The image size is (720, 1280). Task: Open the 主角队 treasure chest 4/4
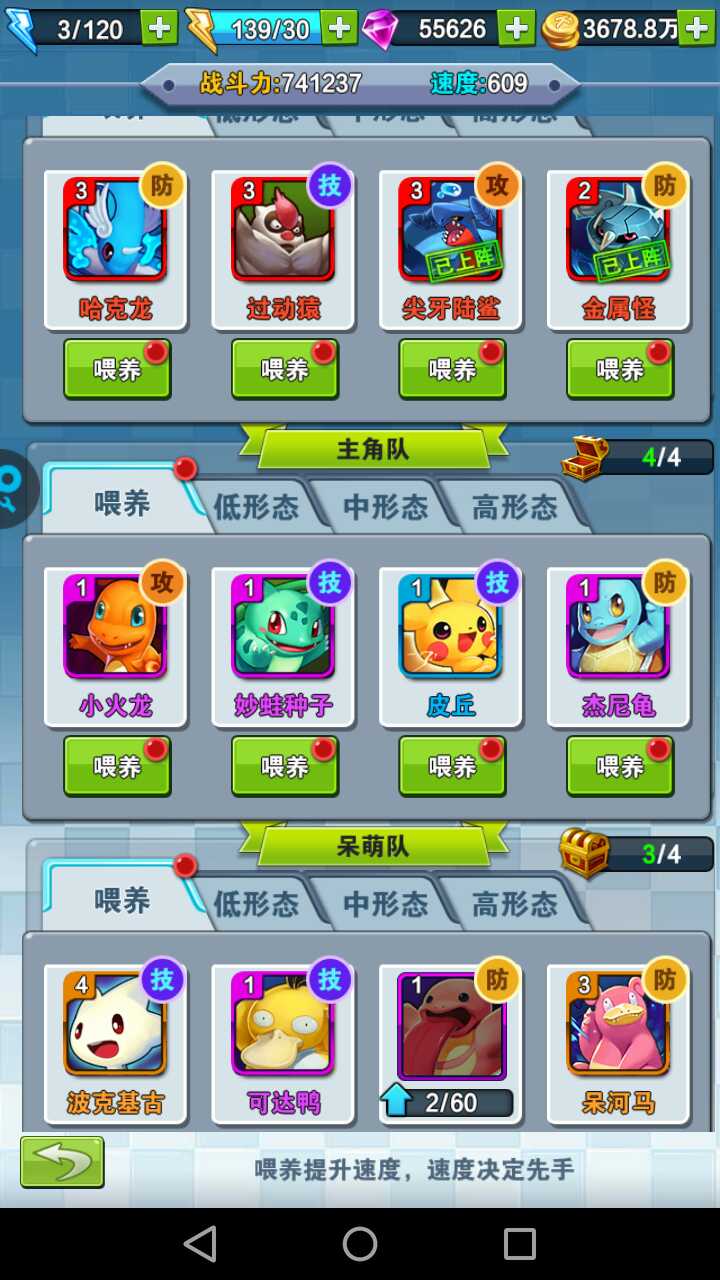point(587,458)
